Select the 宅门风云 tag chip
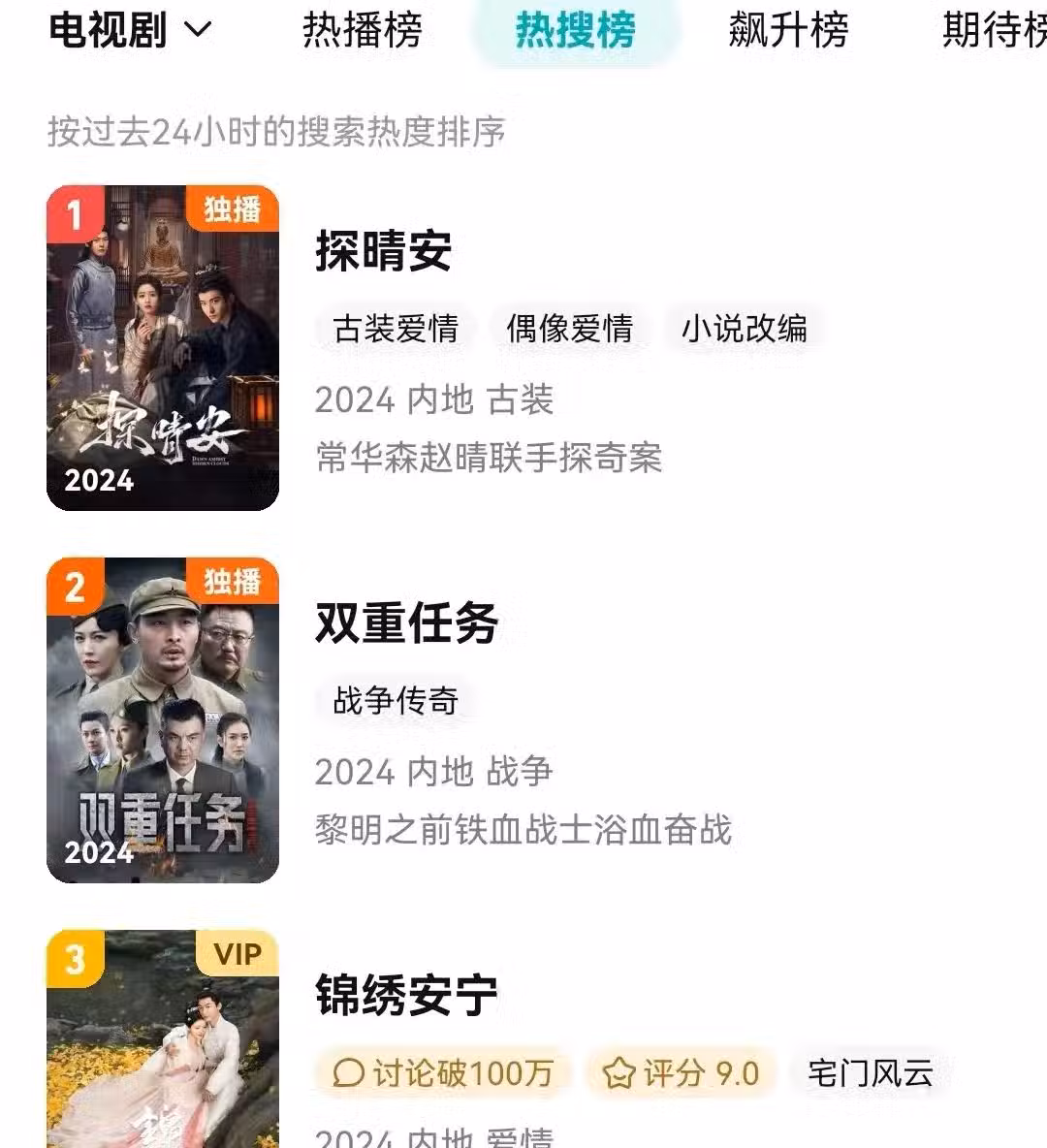 [870, 1073]
